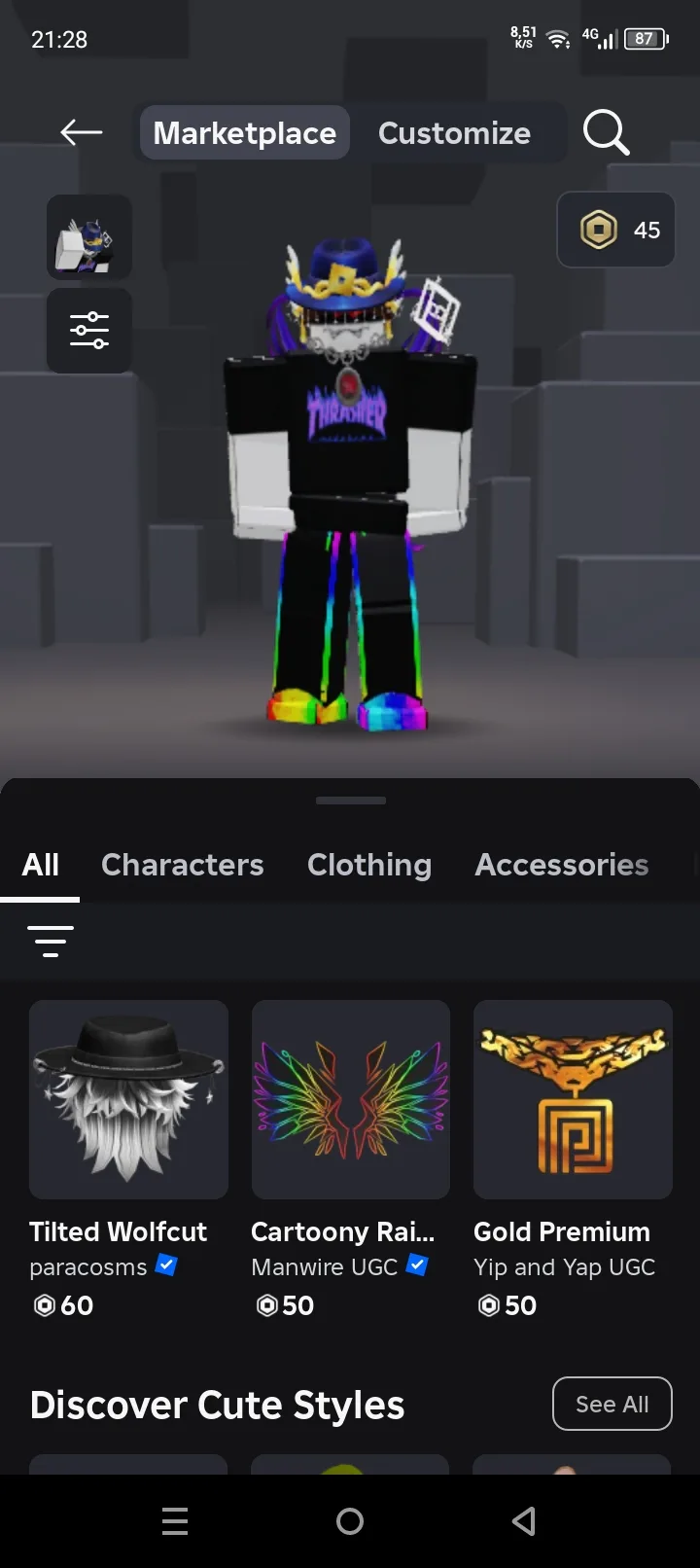Screen dimensions: 700x1568
Task: Open the avatar adjustment sliders button
Action: pos(89,331)
